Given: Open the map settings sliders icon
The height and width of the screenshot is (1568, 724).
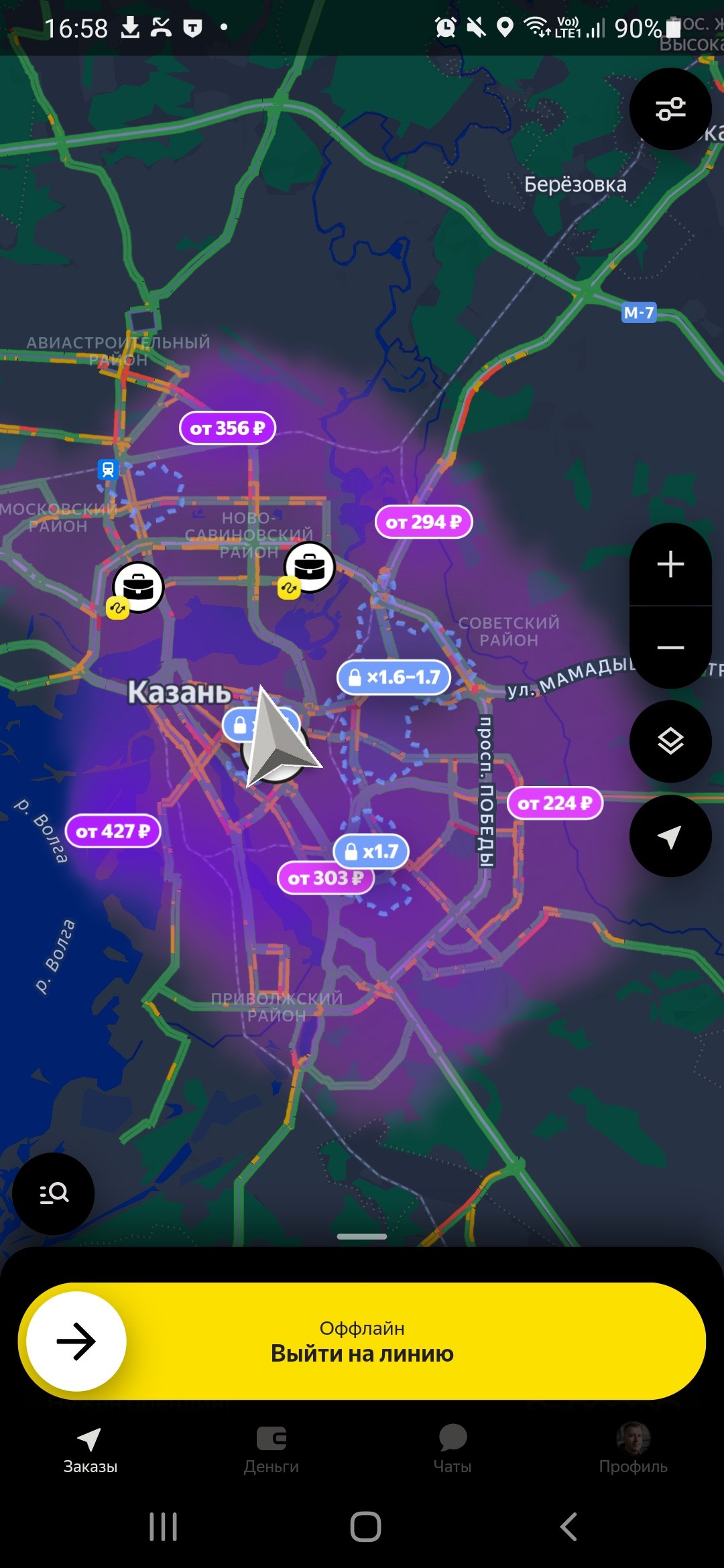Looking at the screenshot, I should click(670, 109).
